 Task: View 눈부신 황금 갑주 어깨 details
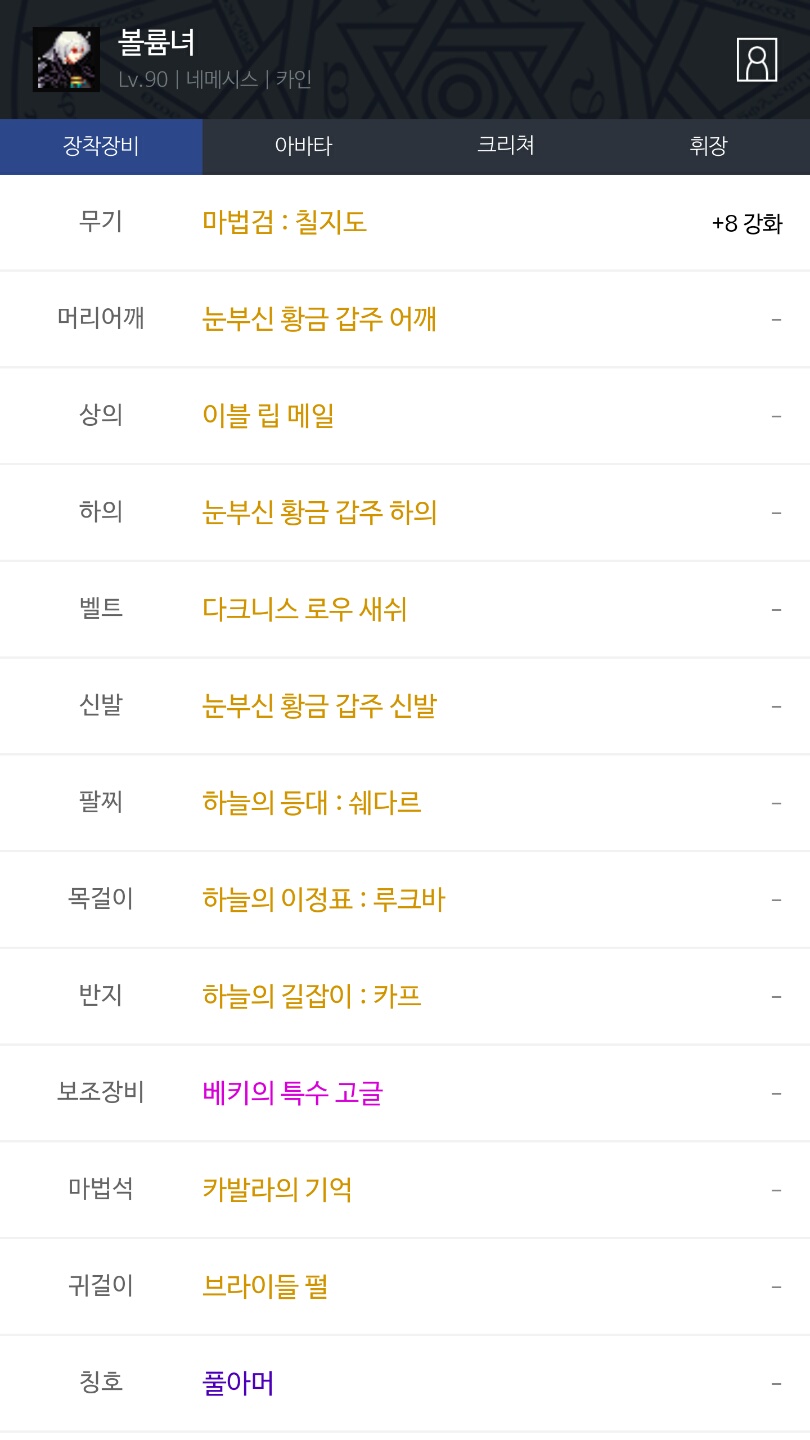point(320,319)
